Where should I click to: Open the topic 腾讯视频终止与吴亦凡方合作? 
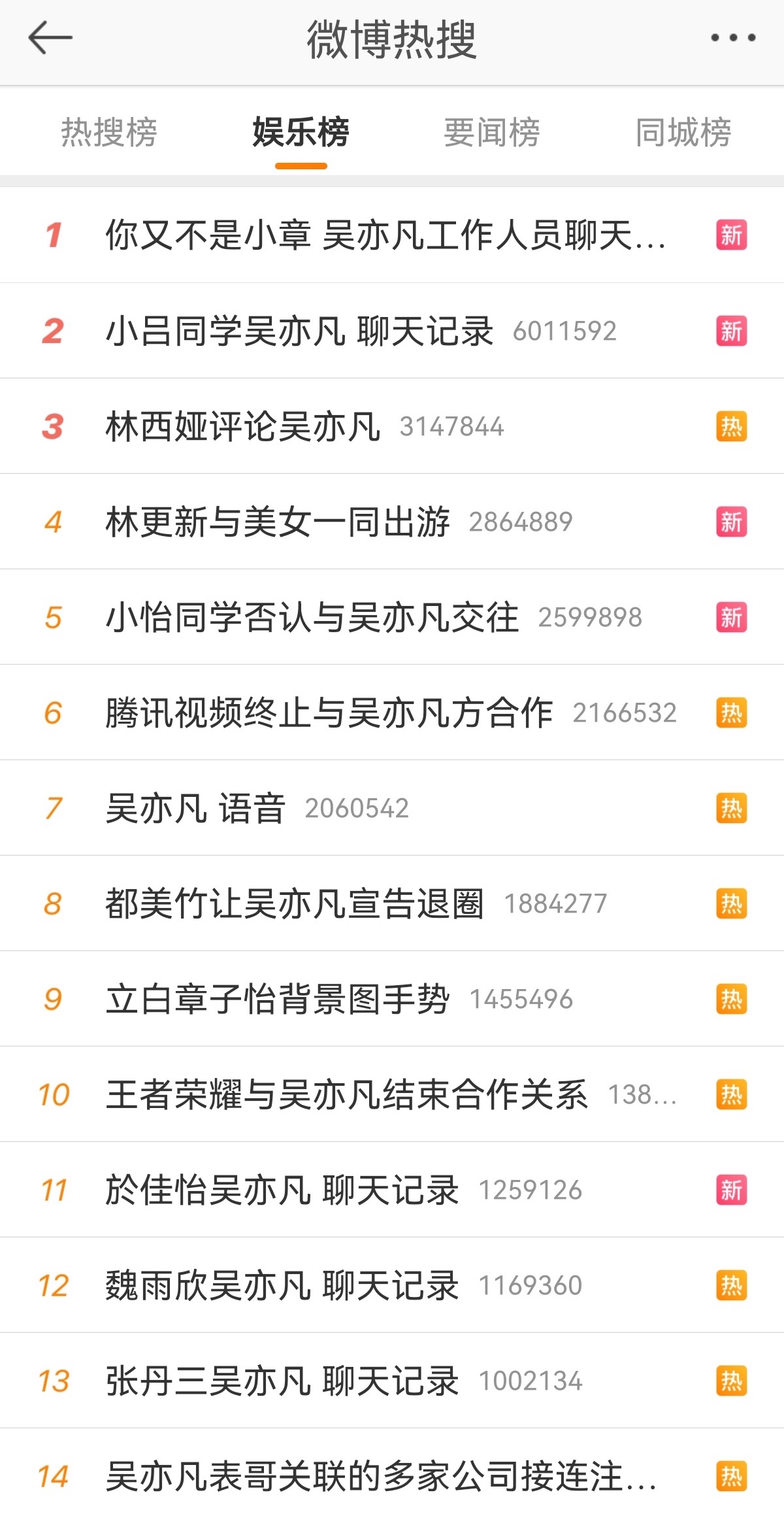(x=329, y=713)
